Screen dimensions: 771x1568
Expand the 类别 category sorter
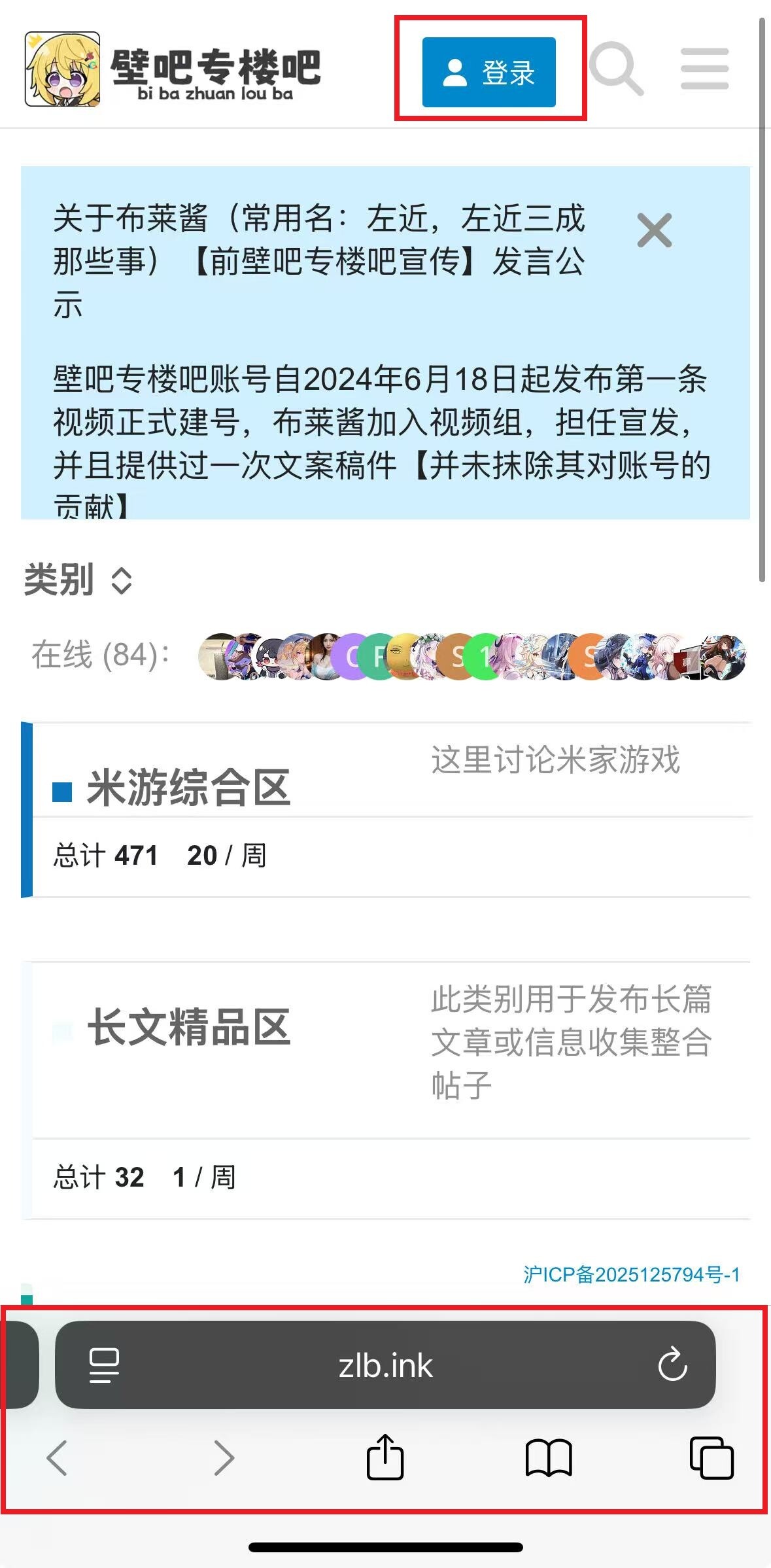122,580
